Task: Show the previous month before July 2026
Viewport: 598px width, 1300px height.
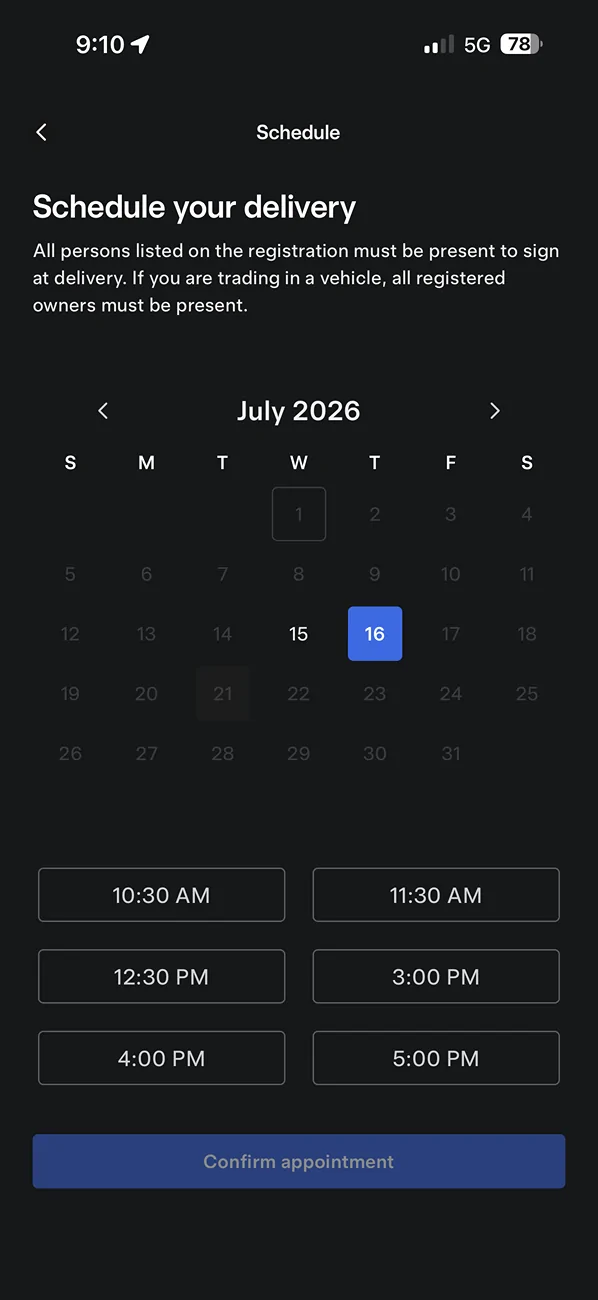Action: coord(103,411)
